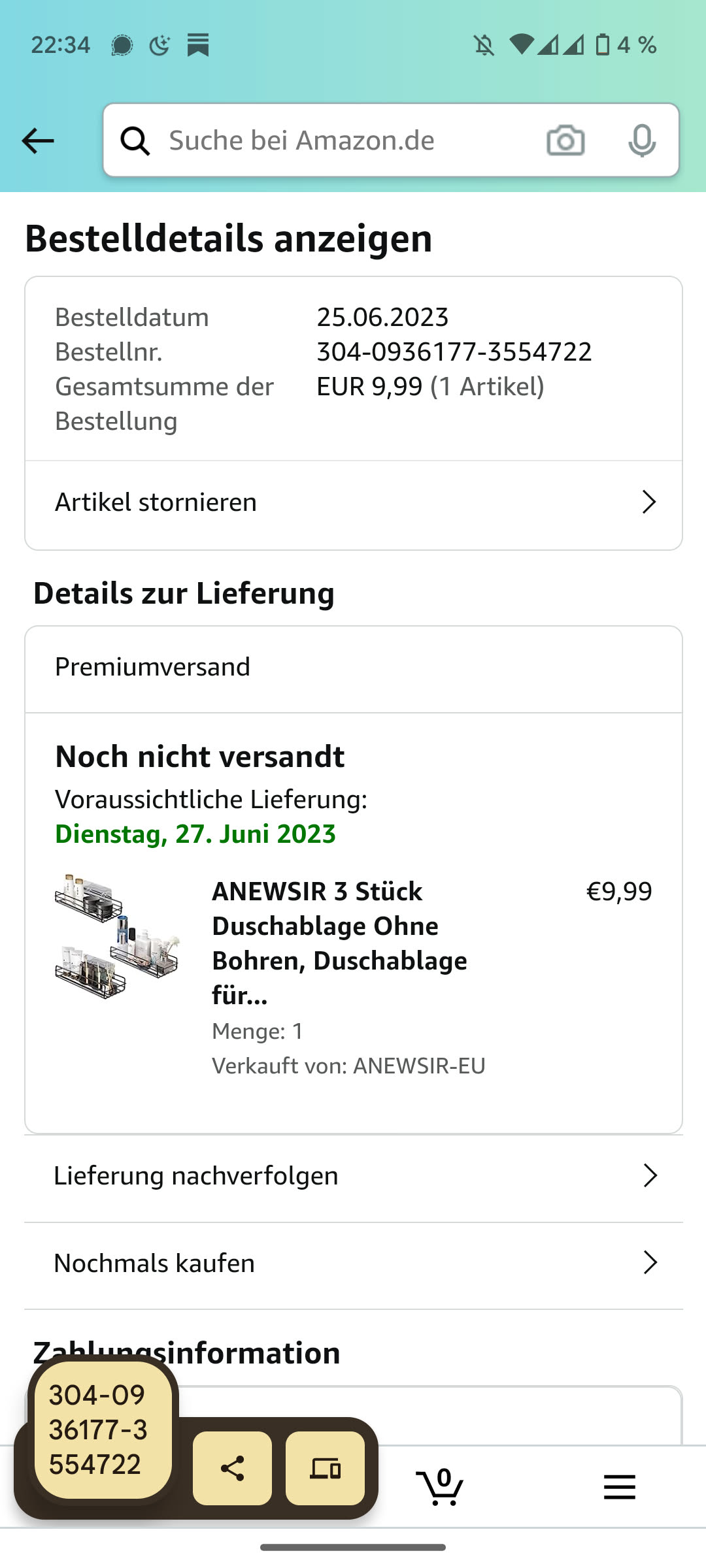The height and width of the screenshot is (1568, 706).
Task: Open camera search in the search bar
Action: (x=565, y=140)
